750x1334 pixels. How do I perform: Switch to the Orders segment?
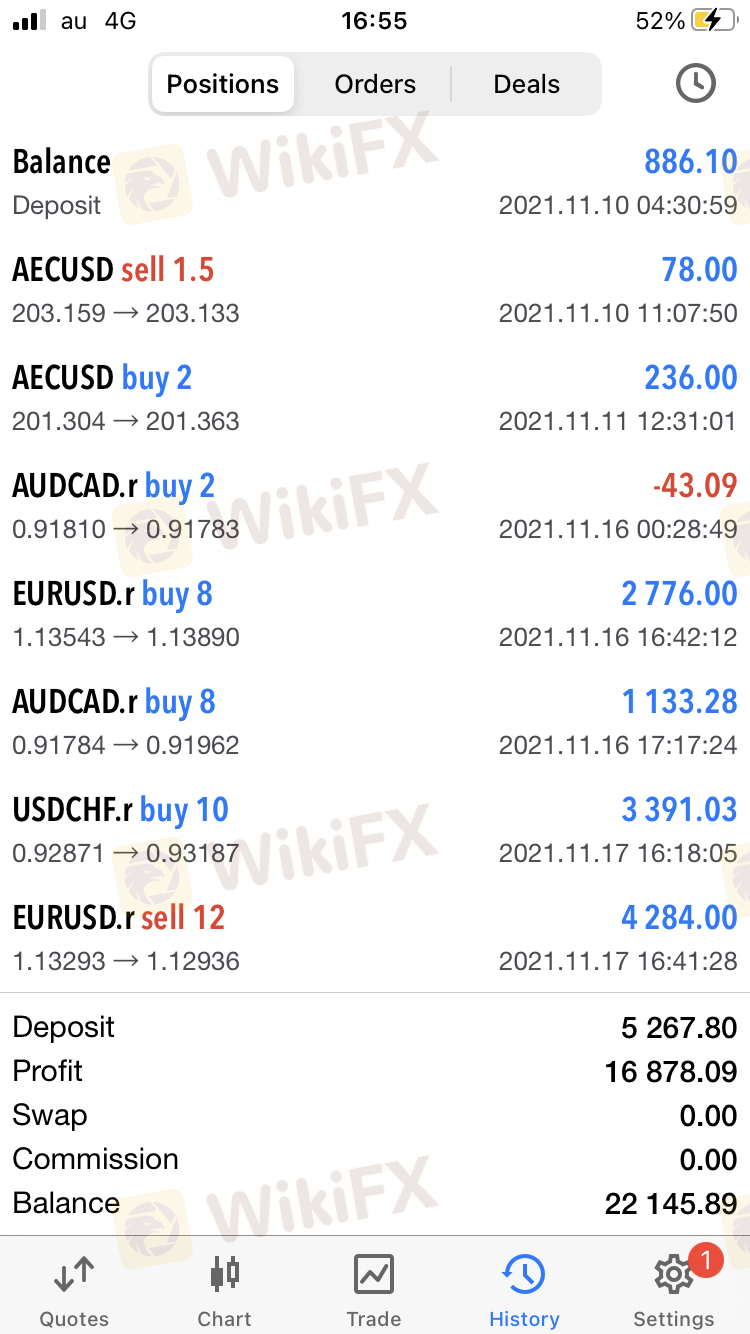[375, 84]
